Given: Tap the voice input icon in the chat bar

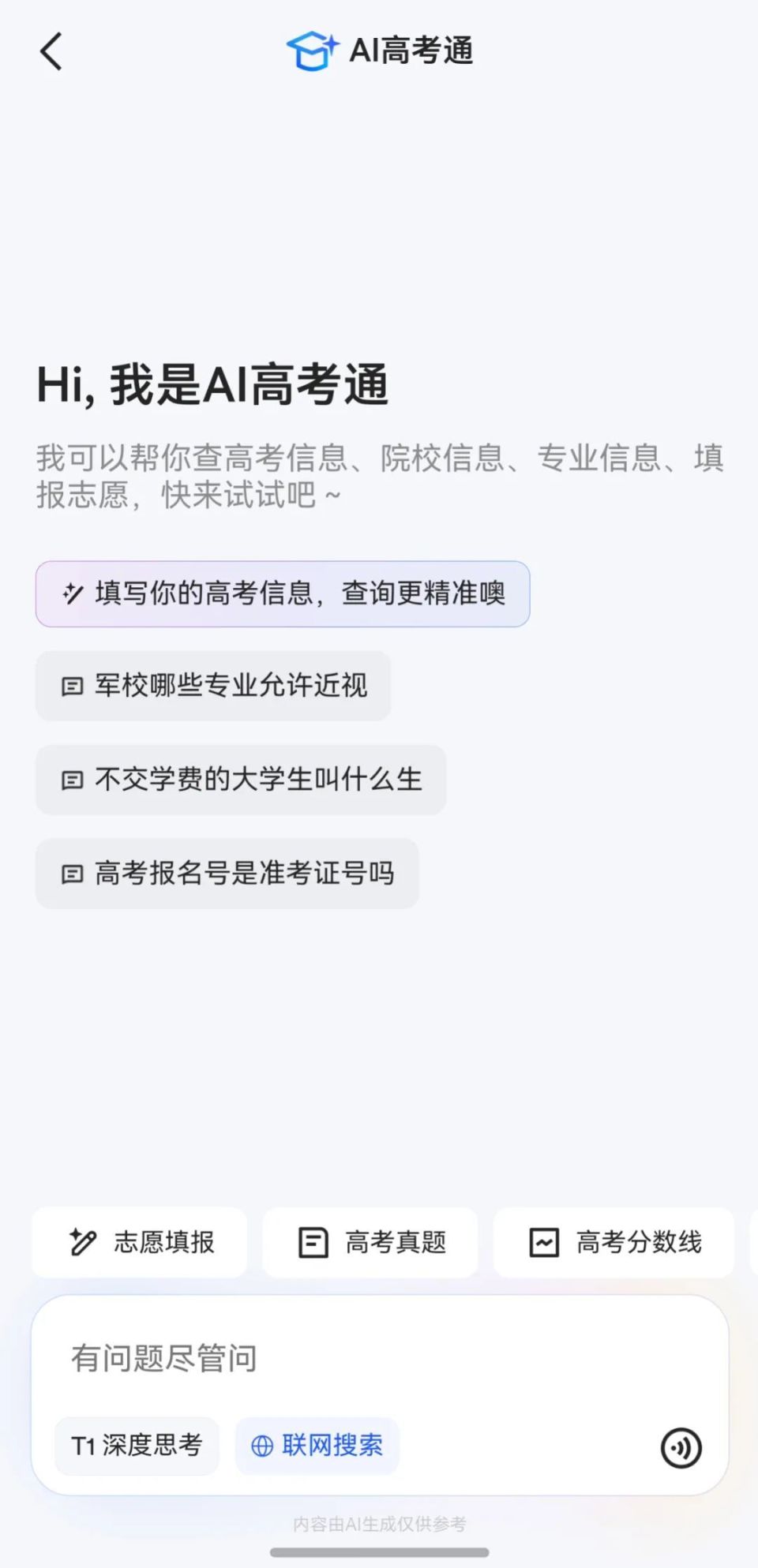Looking at the screenshot, I should pyautogui.click(x=681, y=1446).
